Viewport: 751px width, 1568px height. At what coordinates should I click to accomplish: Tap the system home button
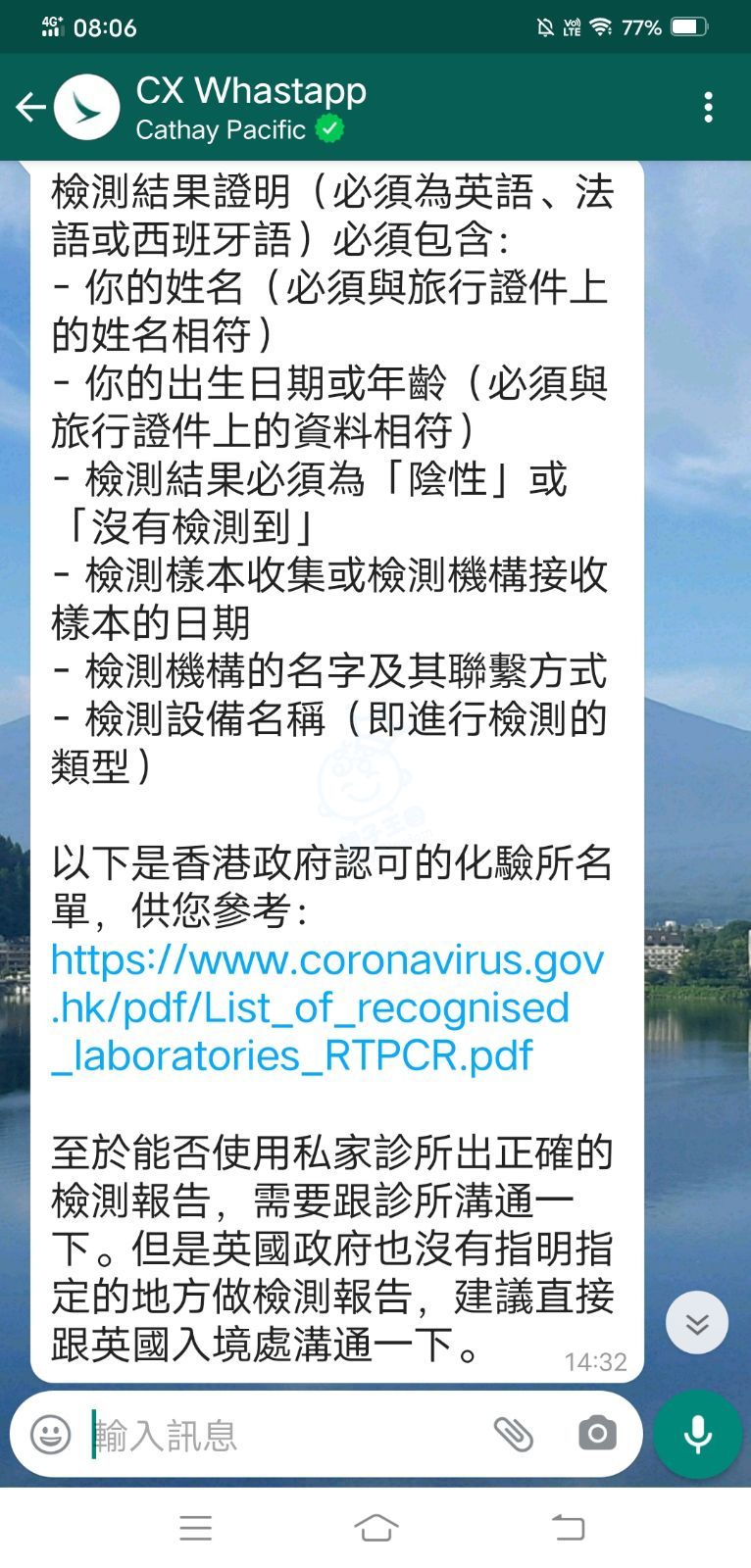(375, 1527)
